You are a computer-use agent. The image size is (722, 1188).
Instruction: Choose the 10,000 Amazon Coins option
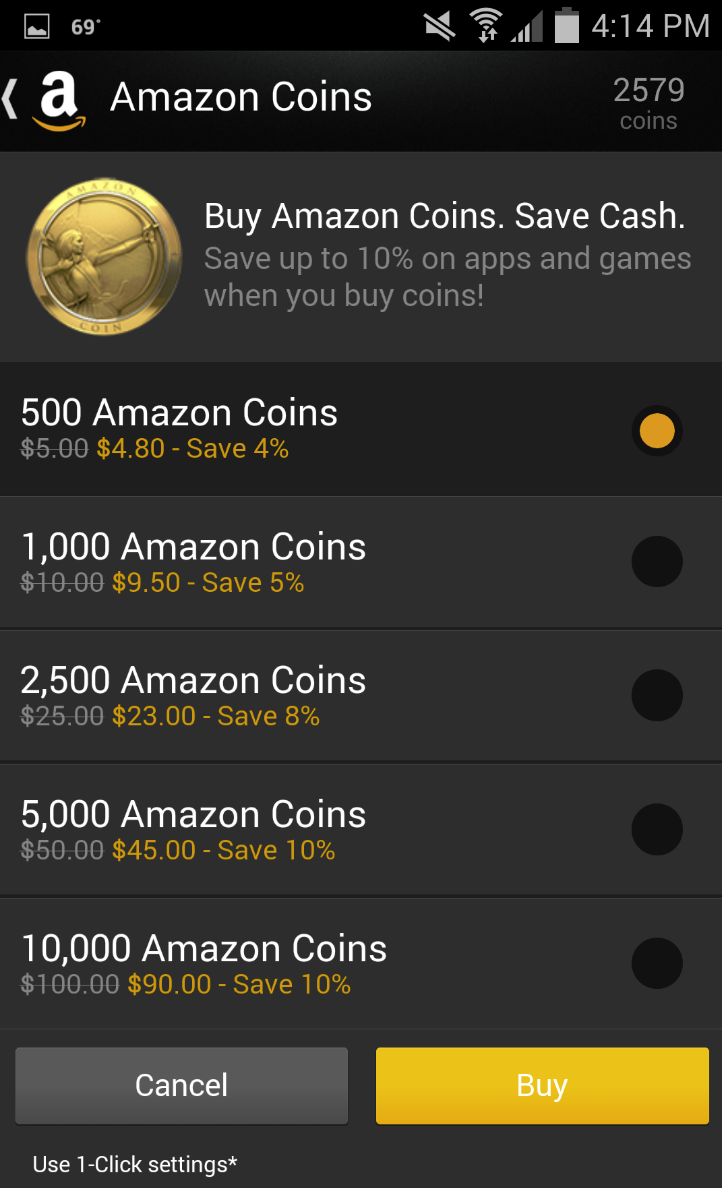pos(656,964)
